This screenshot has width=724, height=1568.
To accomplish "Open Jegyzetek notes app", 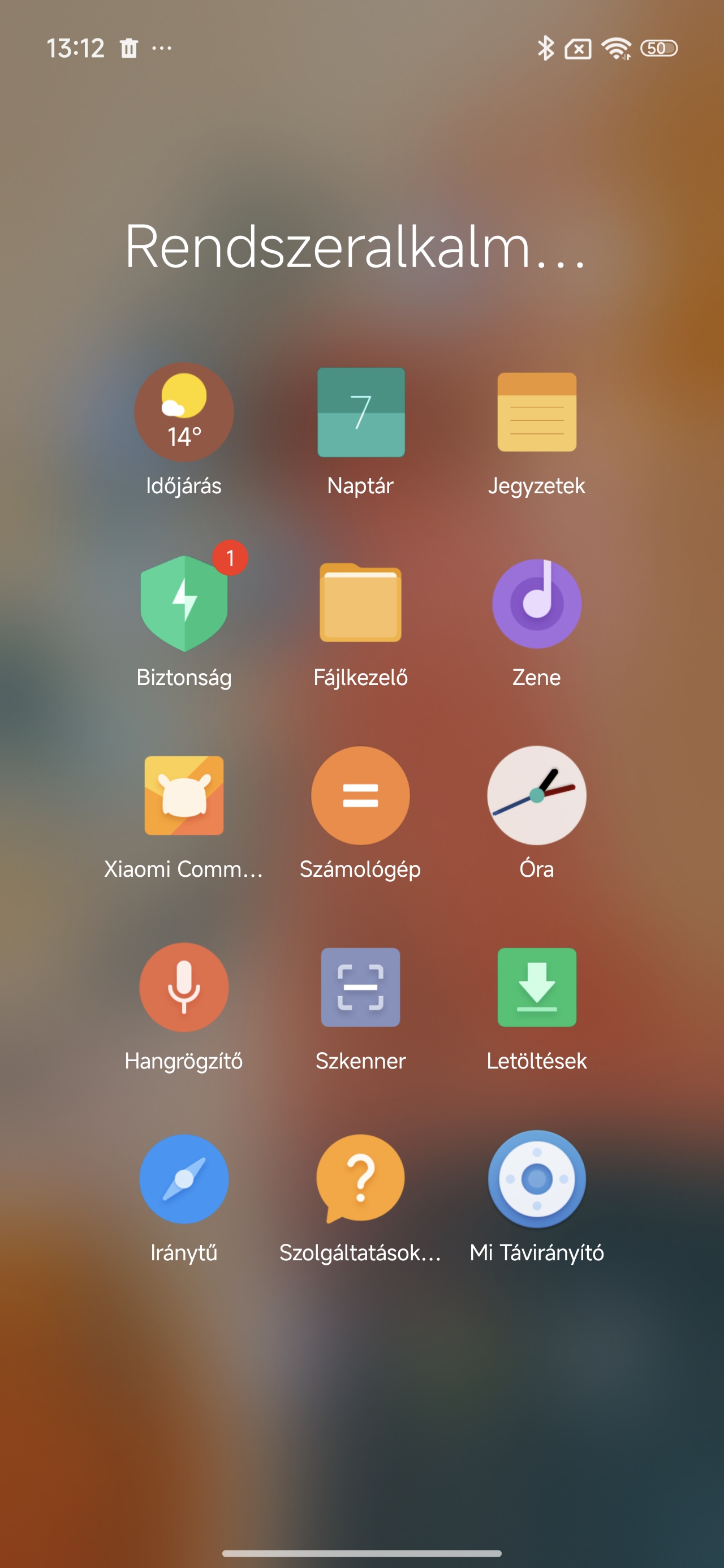I will pyautogui.click(x=536, y=412).
